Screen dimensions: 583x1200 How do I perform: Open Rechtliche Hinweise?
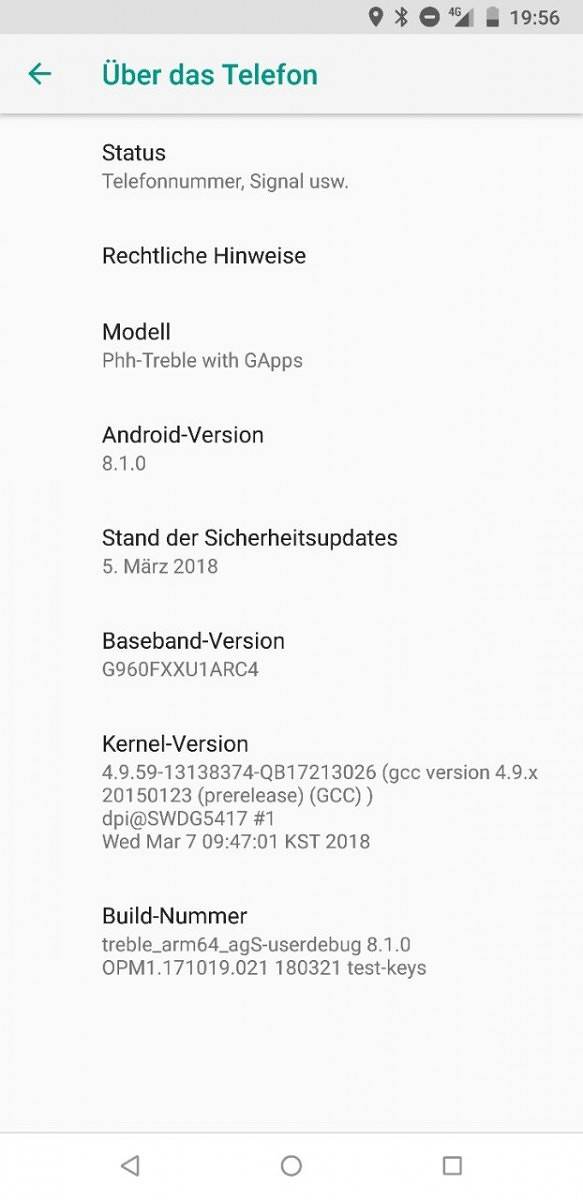(291, 256)
